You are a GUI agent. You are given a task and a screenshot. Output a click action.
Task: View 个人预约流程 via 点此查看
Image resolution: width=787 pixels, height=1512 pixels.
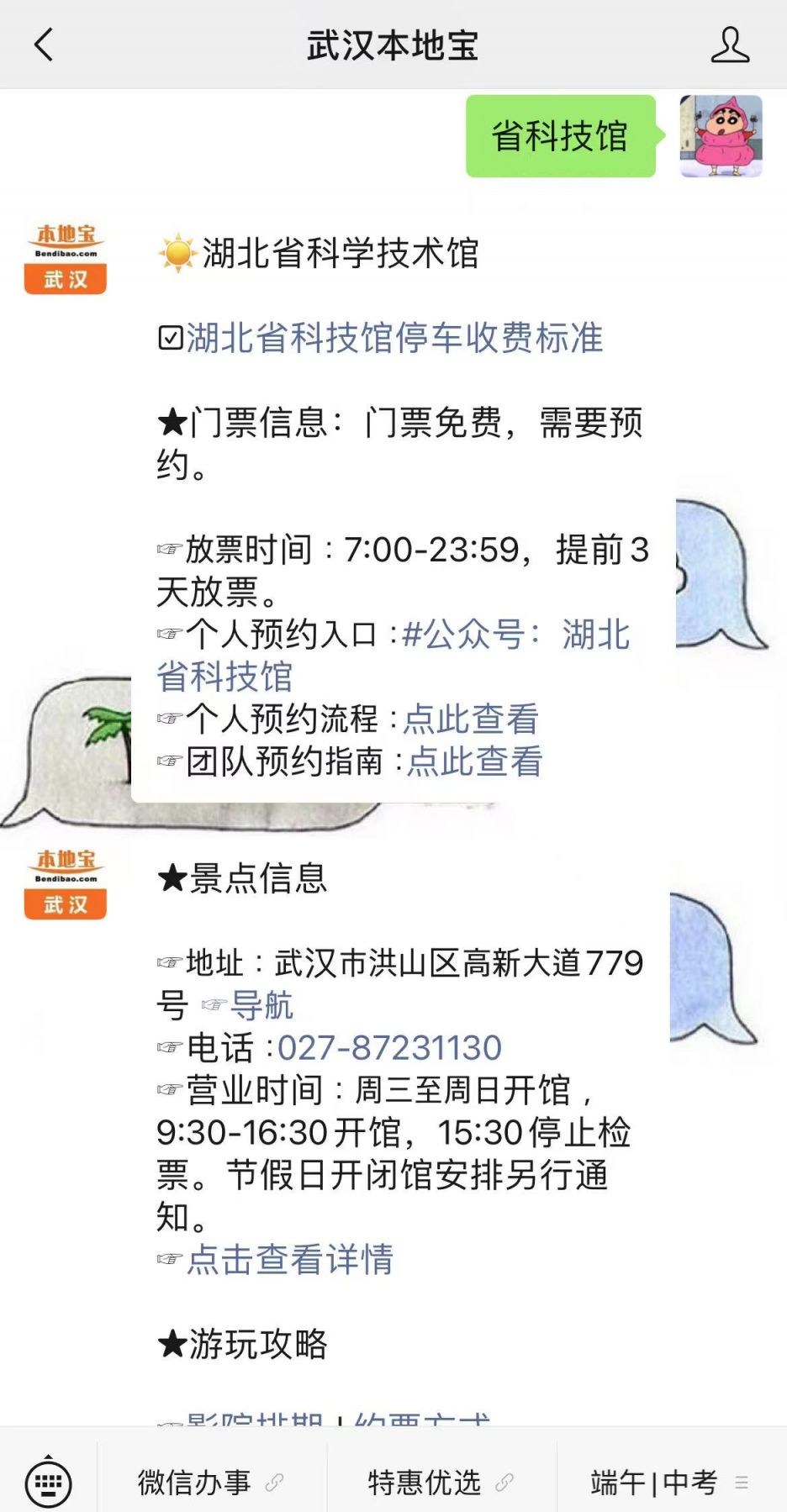(x=471, y=719)
